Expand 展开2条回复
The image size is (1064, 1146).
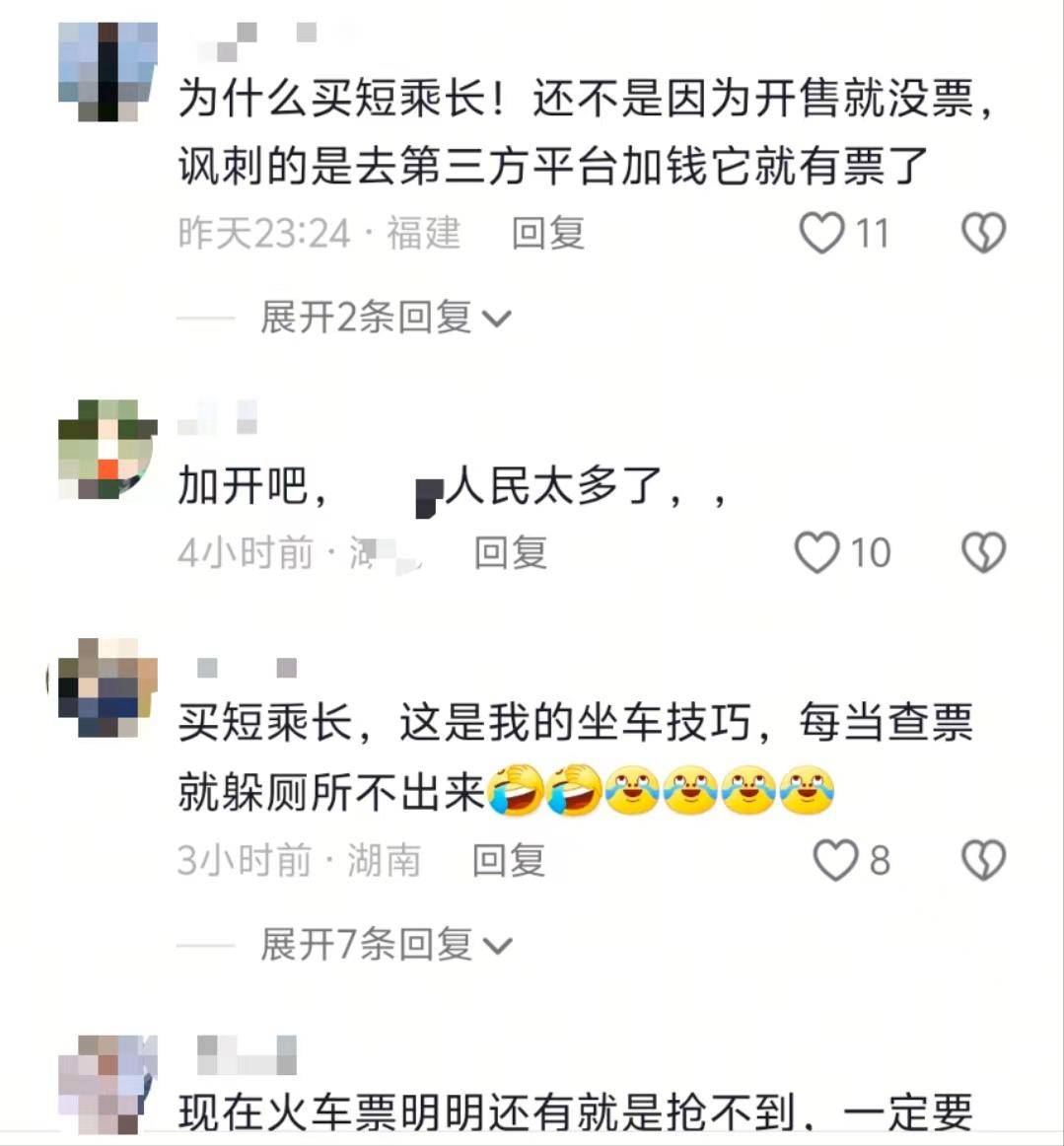(x=386, y=318)
